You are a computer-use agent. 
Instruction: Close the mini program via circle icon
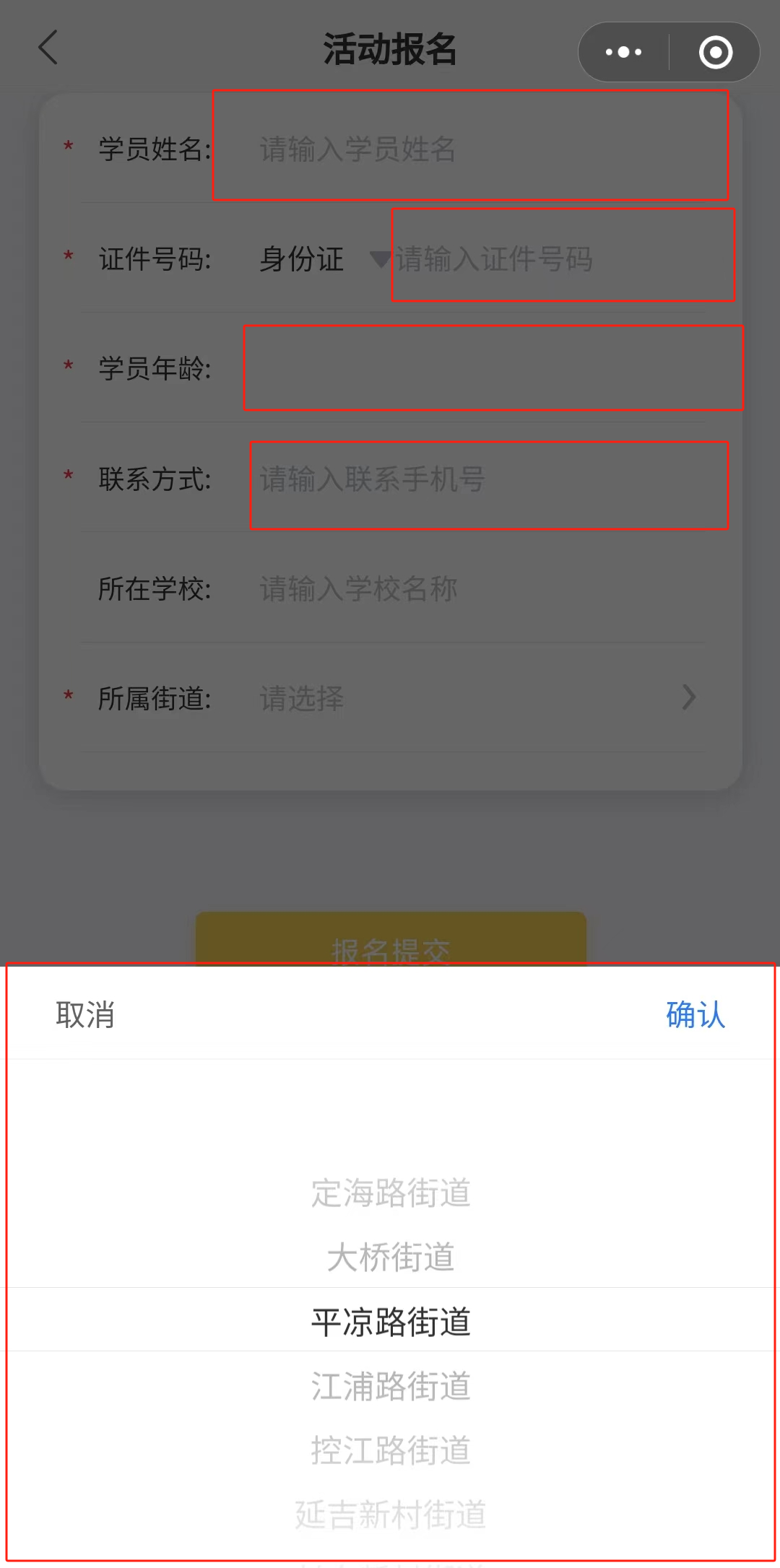tap(715, 52)
